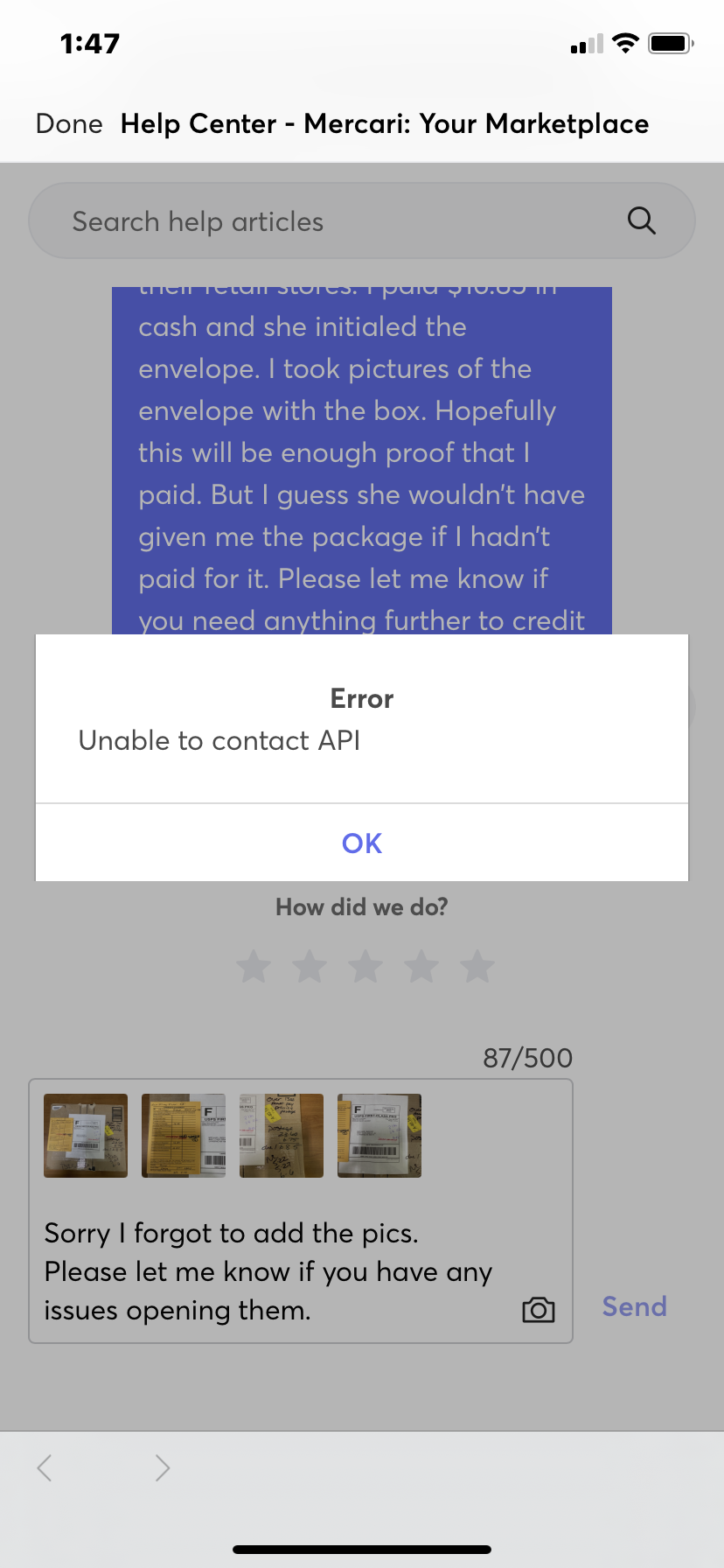Tap Done to close Help Center
This screenshot has height=1568, width=724.
(69, 124)
